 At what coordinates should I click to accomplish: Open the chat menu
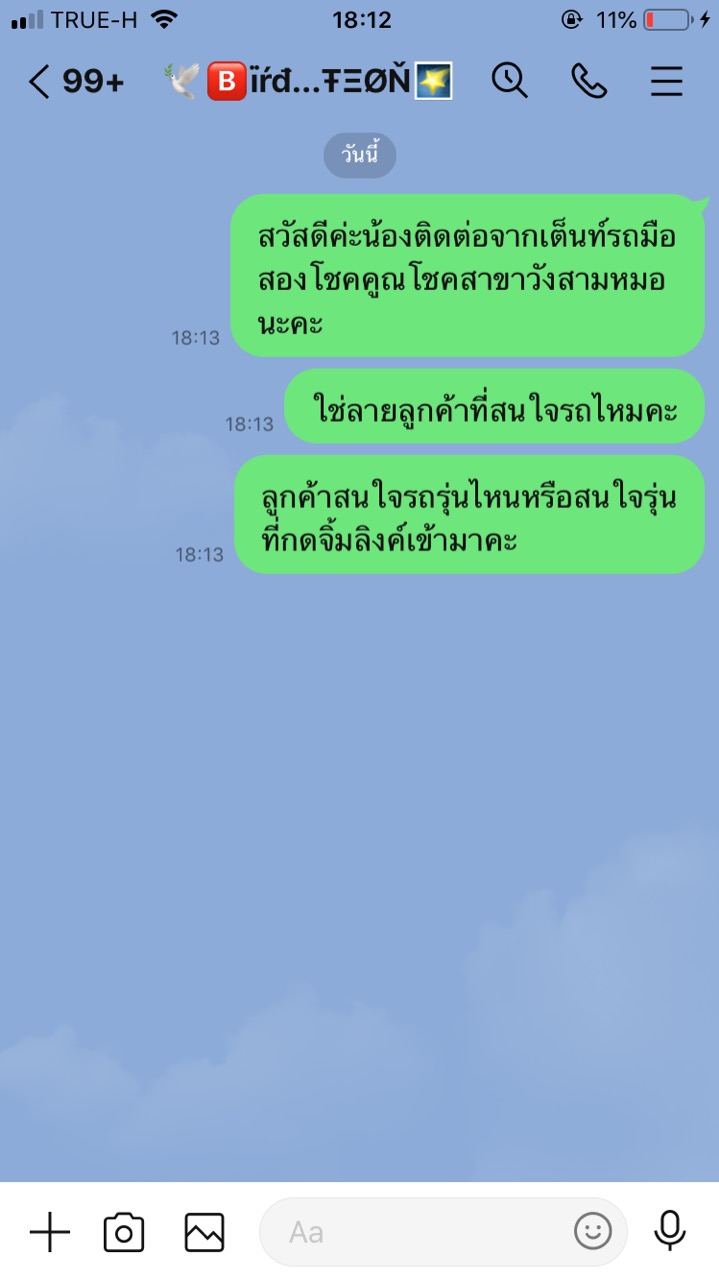click(667, 81)
